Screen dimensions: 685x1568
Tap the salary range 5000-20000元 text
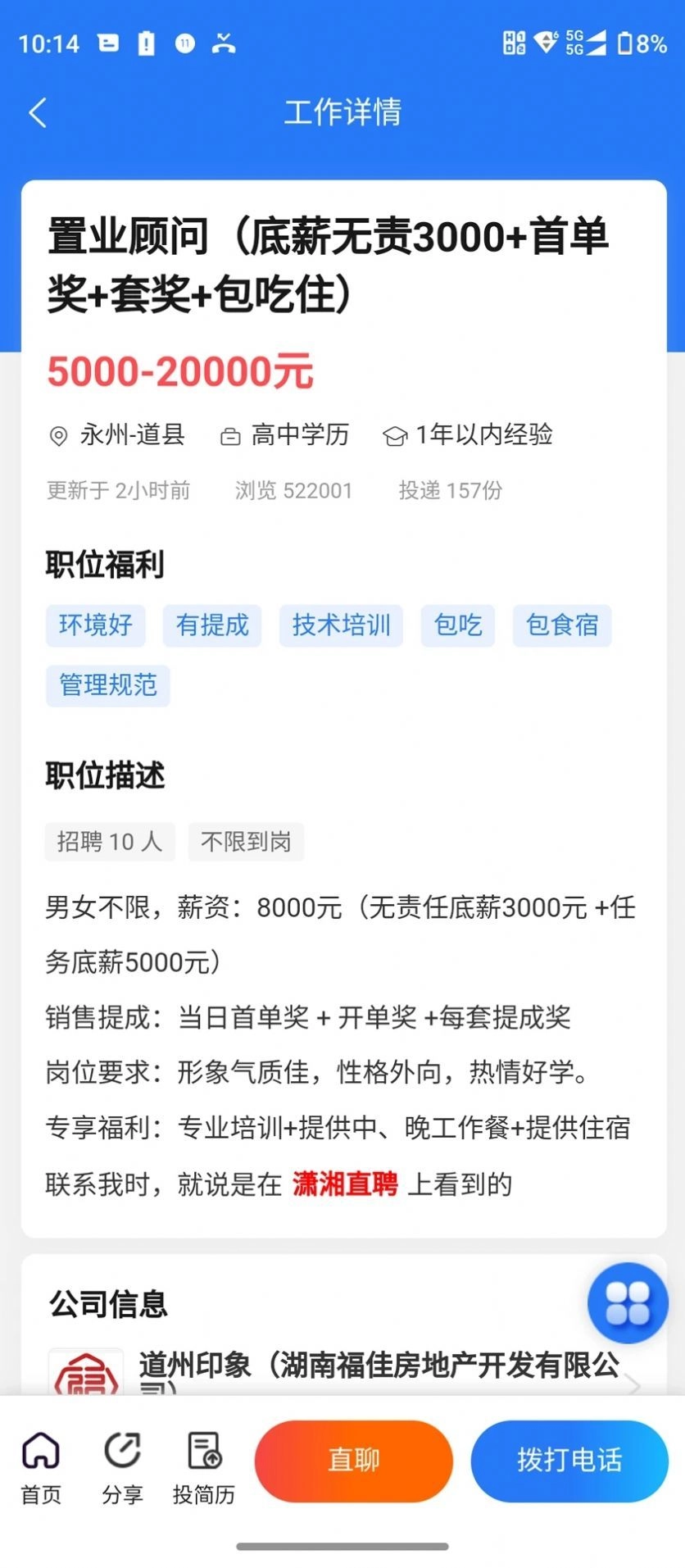179,372
